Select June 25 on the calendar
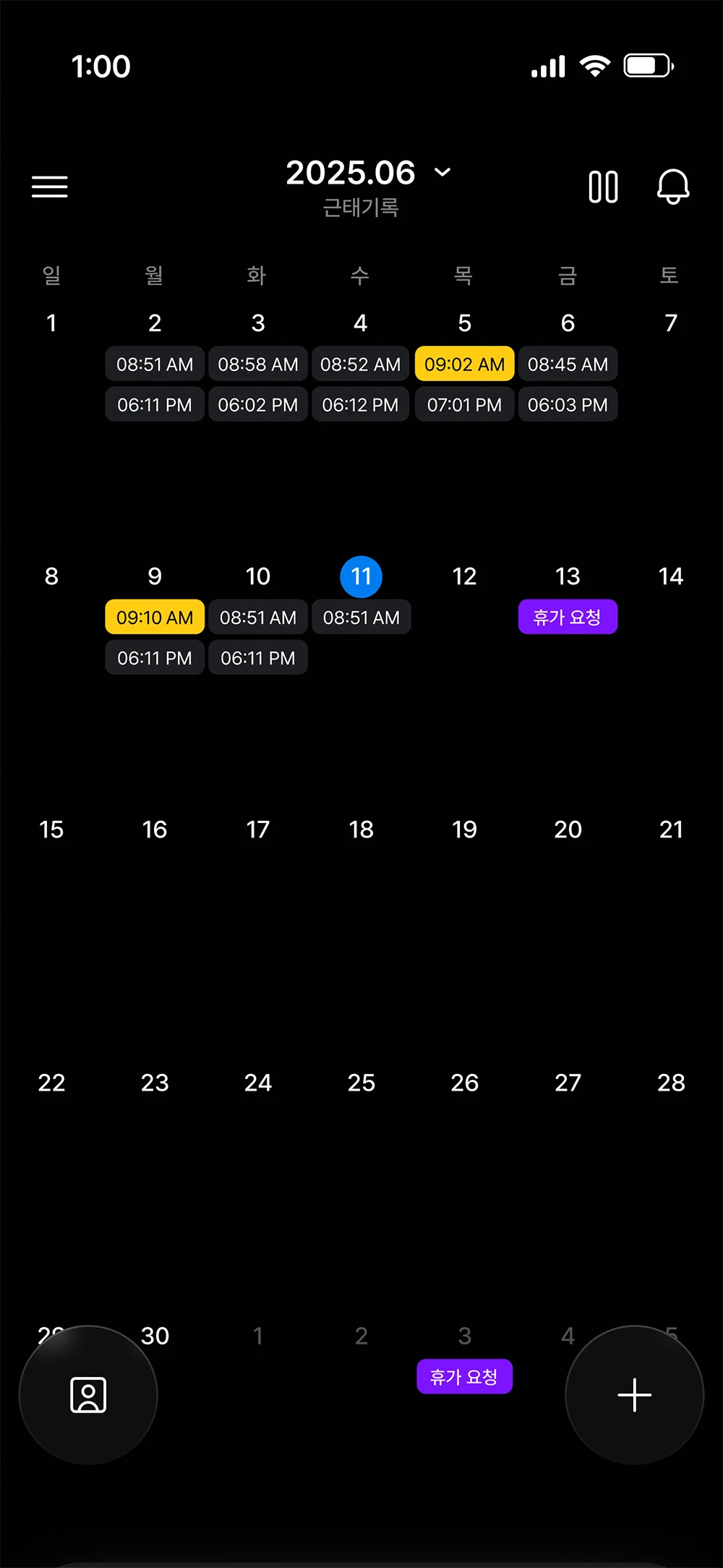 [361, 1083]
